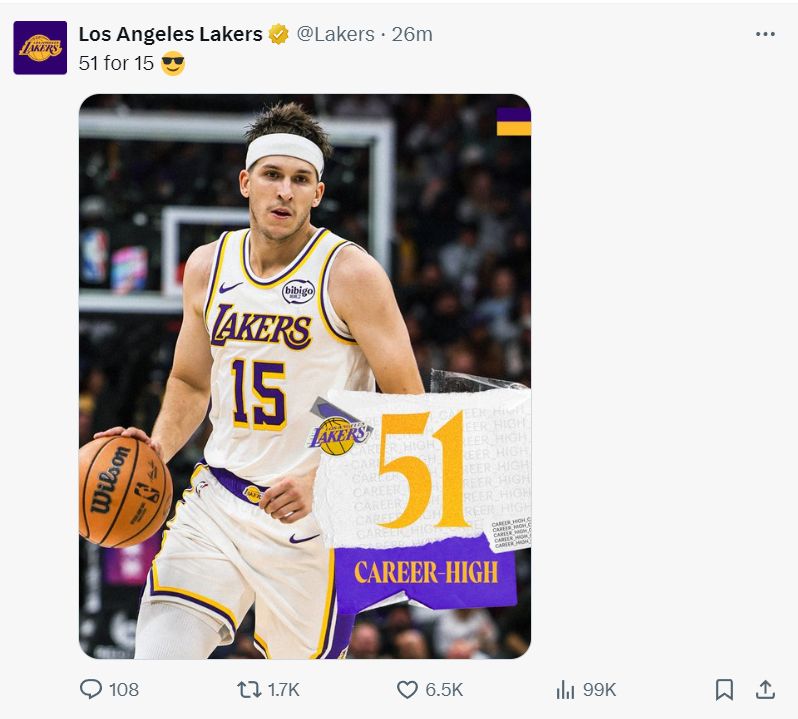Screen dimensions: 798x719
Task: Open the Los Angeles Lakers profile name
Action: click(x=170, y=34)
